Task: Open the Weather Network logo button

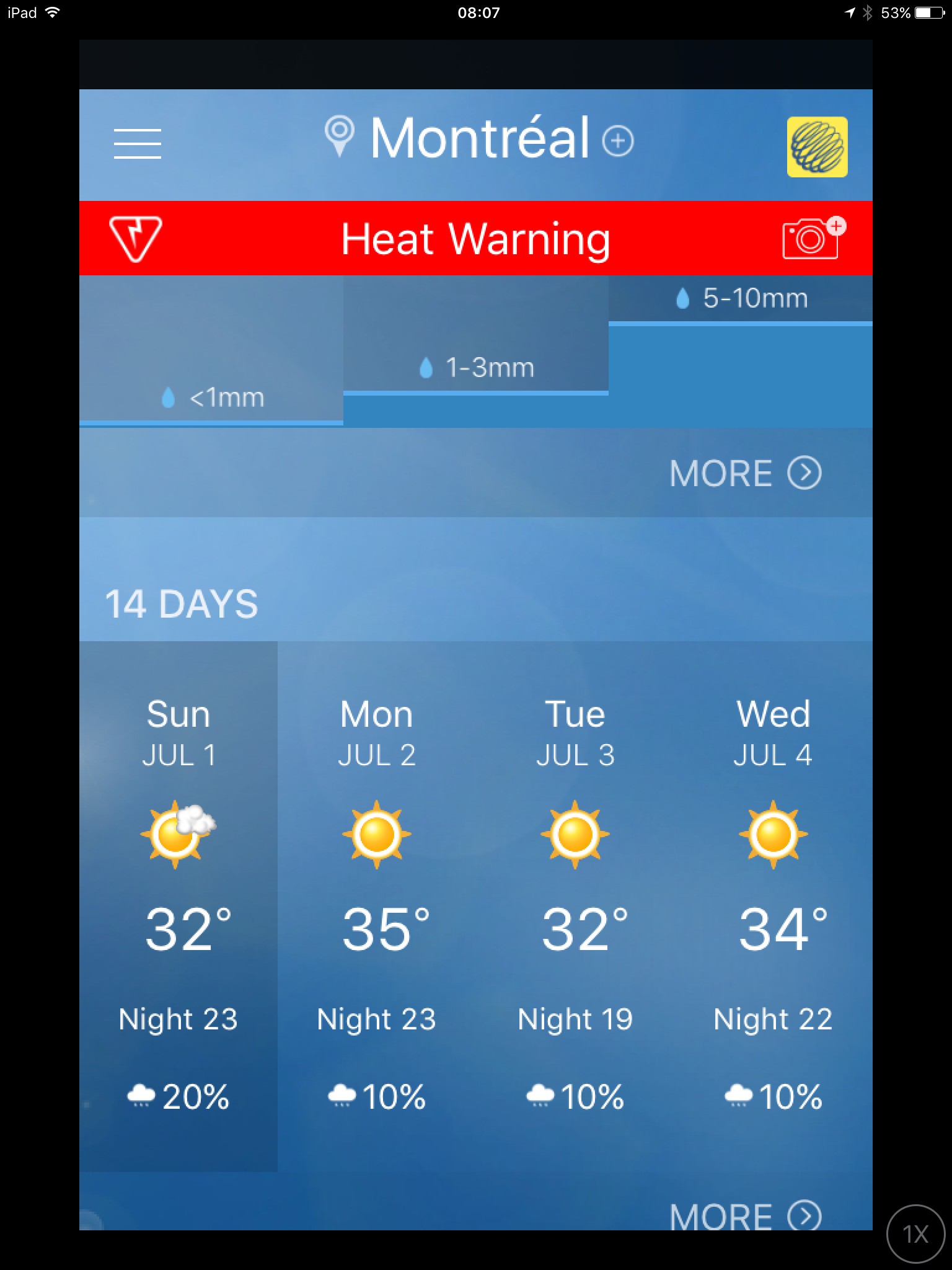Action: tap(817, 147)
